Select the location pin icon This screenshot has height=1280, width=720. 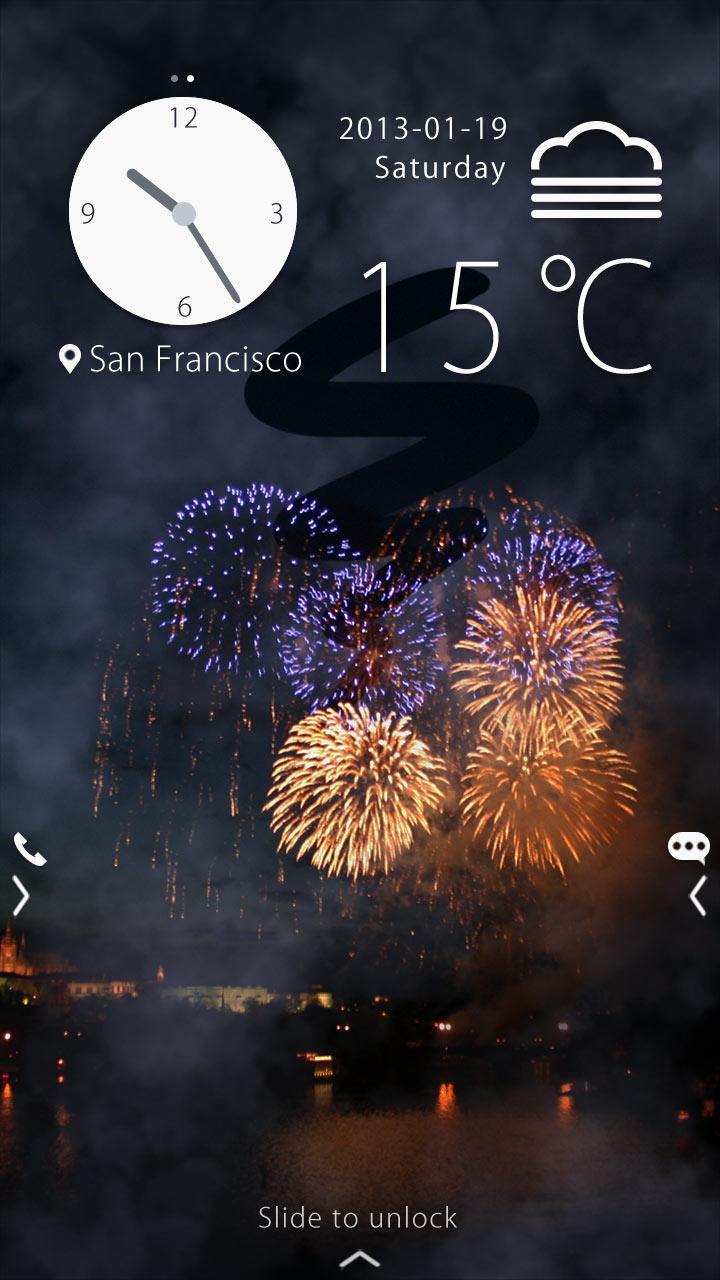[68, 358]
